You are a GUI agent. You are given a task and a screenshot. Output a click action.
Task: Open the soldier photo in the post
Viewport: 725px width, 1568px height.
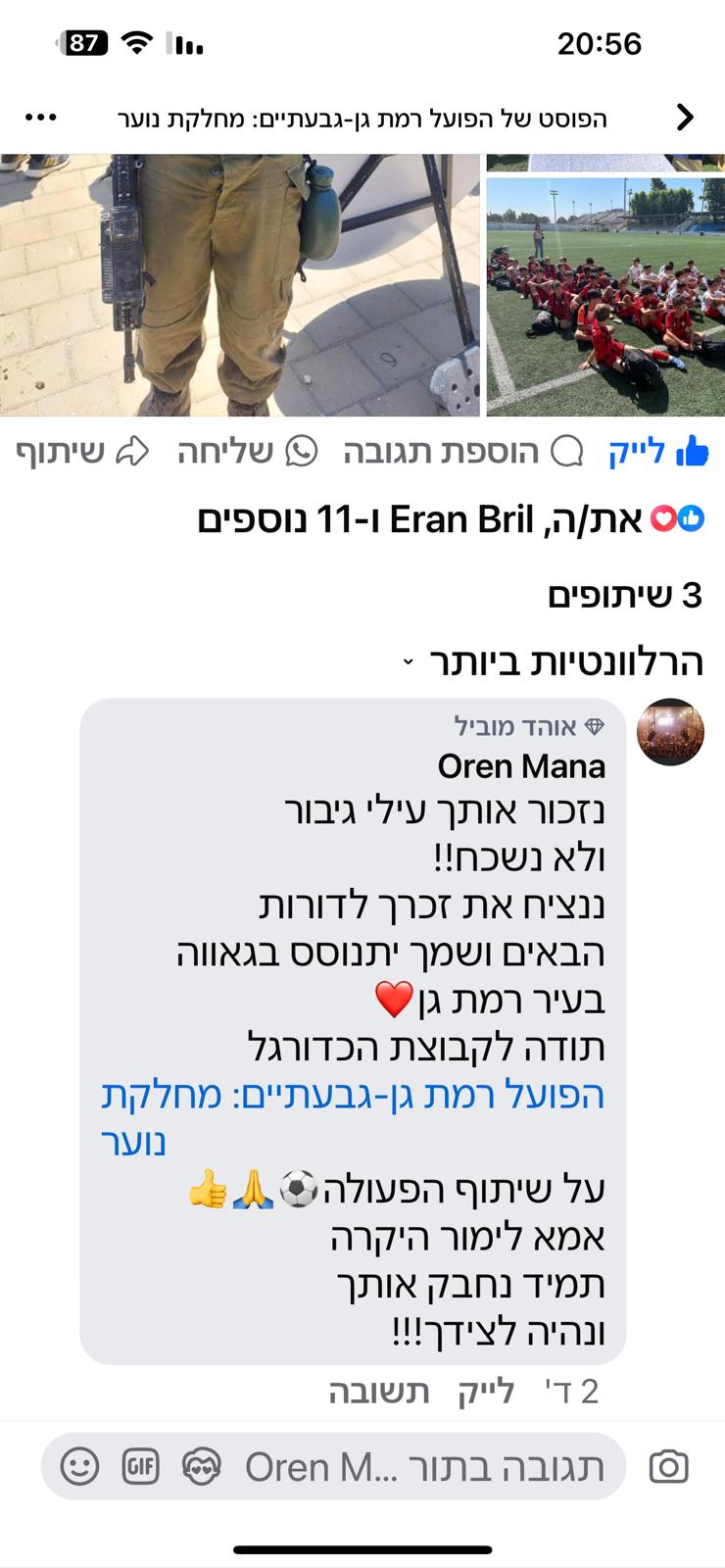239,284
